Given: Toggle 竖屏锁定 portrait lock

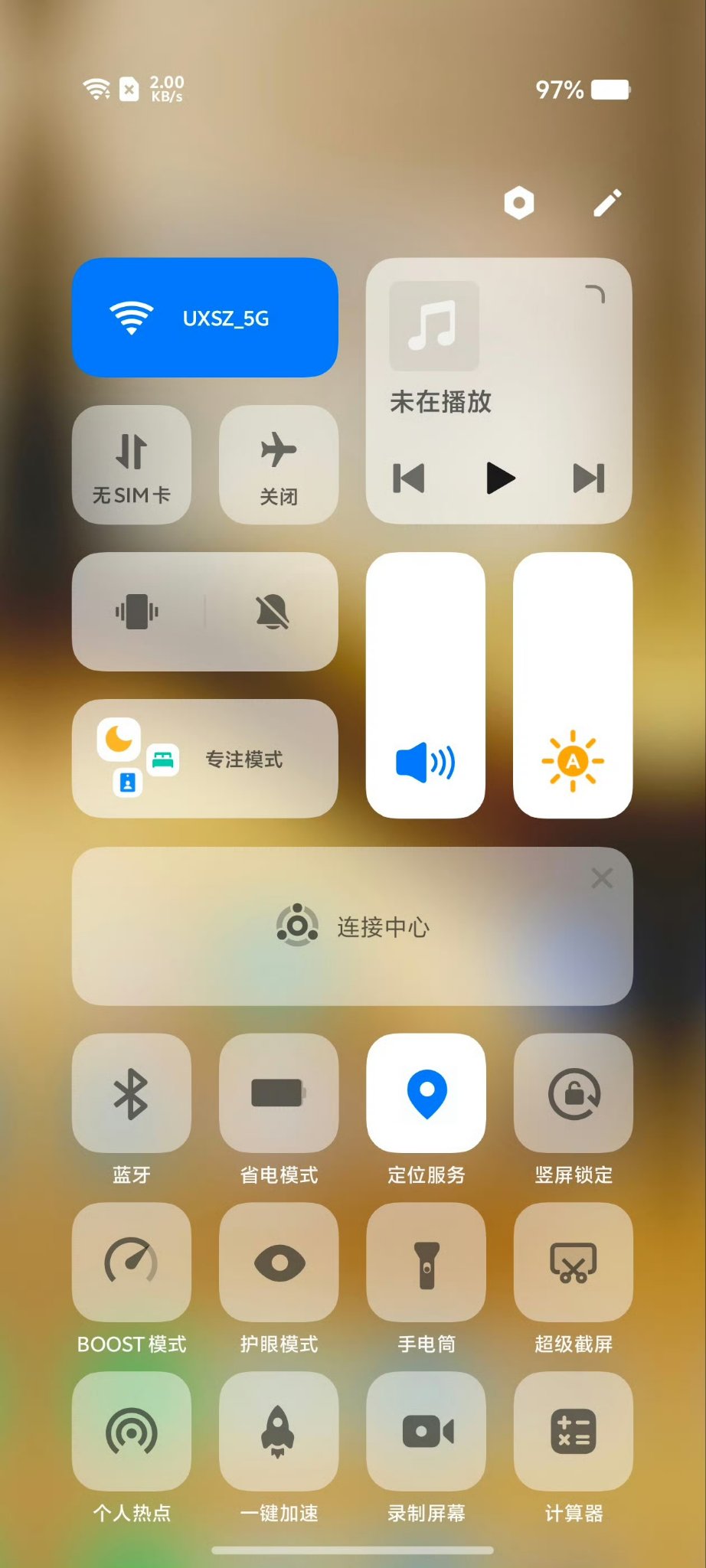Looking at the screenshot, I should coord(573,1093).
